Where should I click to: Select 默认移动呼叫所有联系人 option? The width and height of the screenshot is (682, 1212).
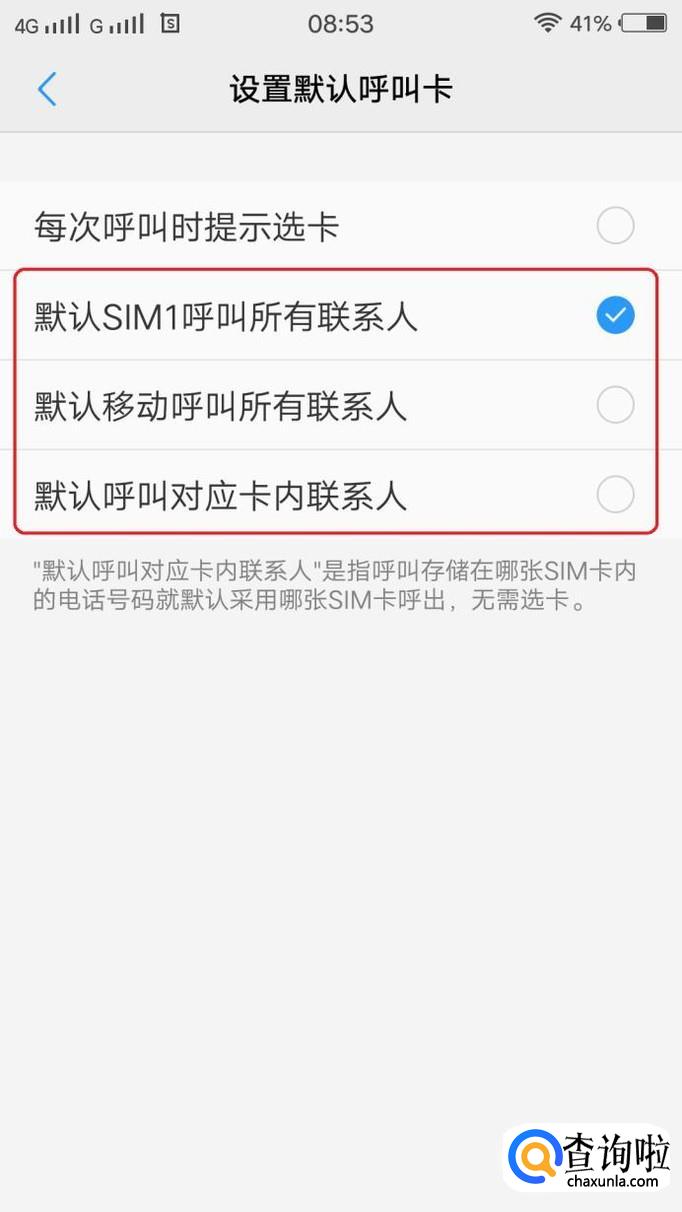[615, 405]
